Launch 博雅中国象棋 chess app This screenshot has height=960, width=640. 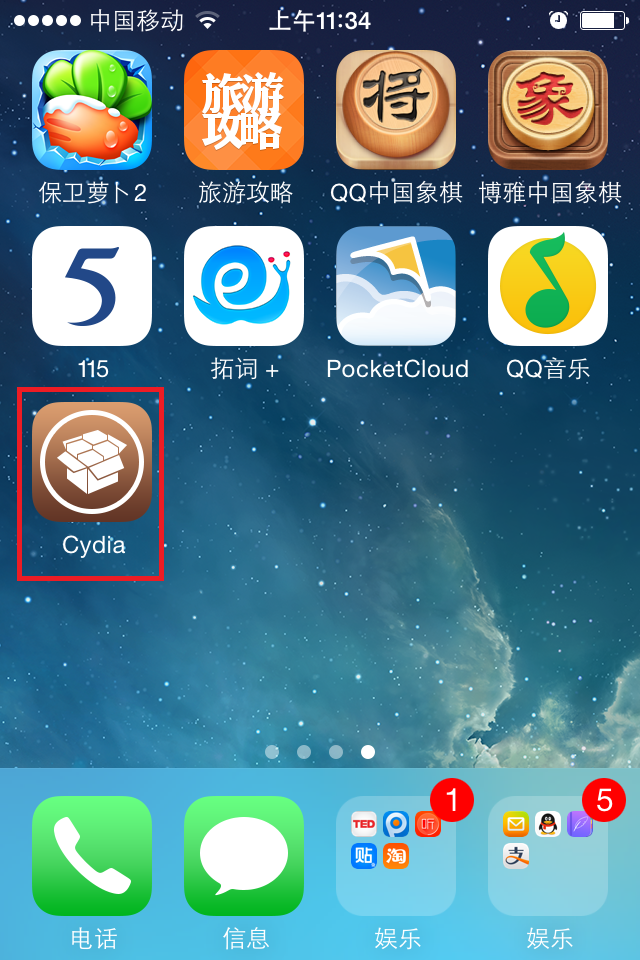tap(548, 110)
